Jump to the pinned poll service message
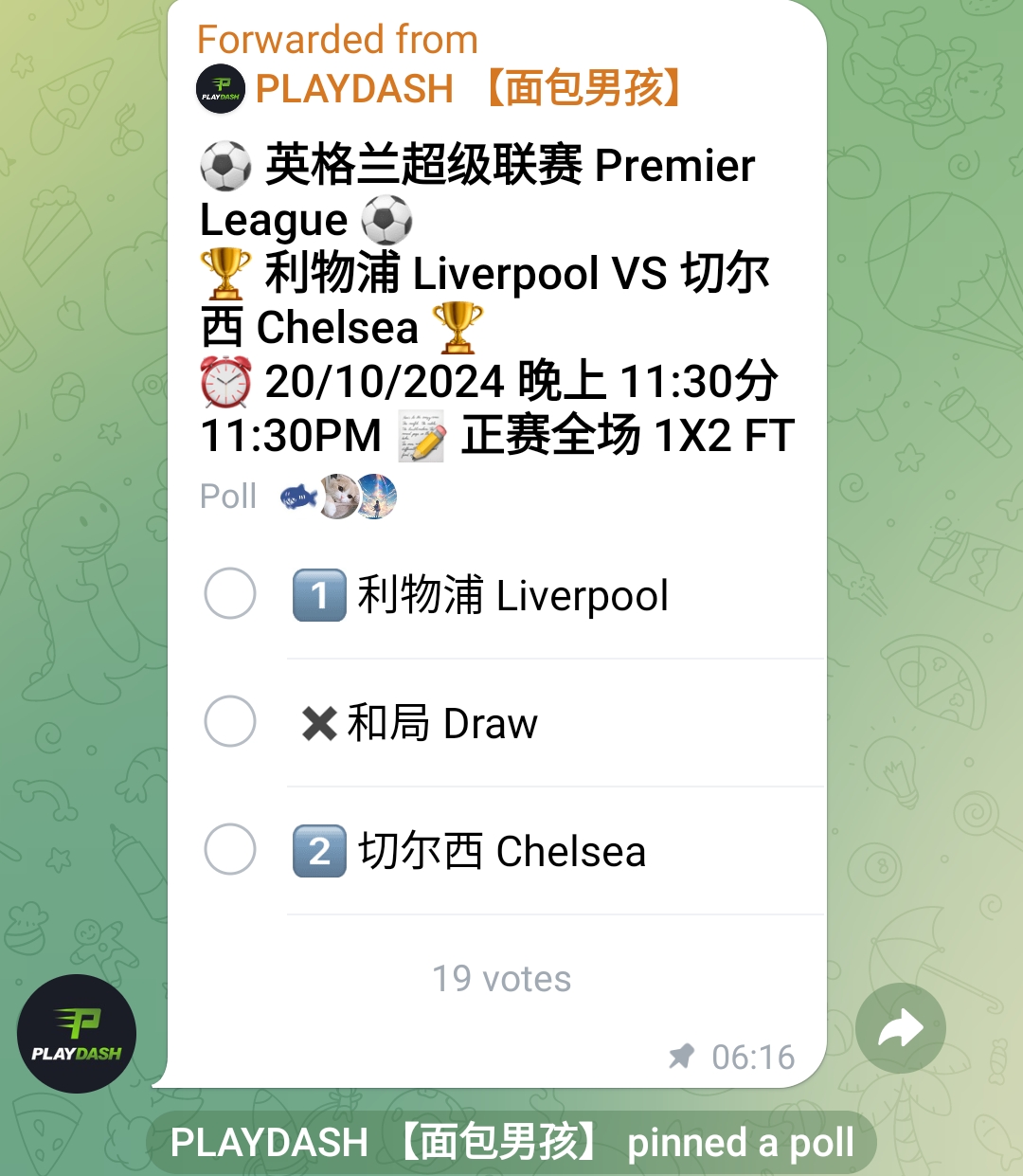1023x1176 pixels. point(511,1142)
